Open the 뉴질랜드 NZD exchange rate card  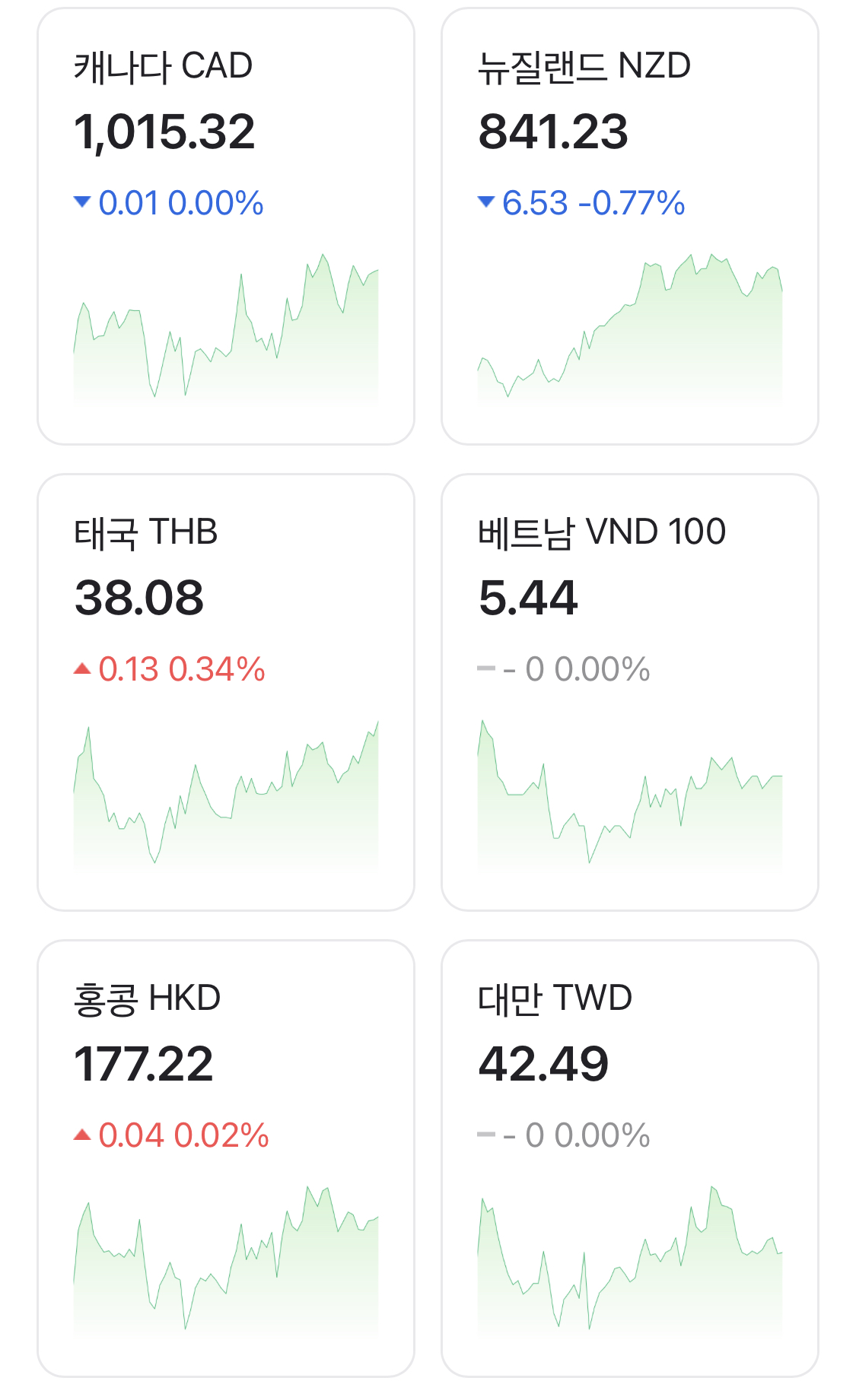click(630, 227)
